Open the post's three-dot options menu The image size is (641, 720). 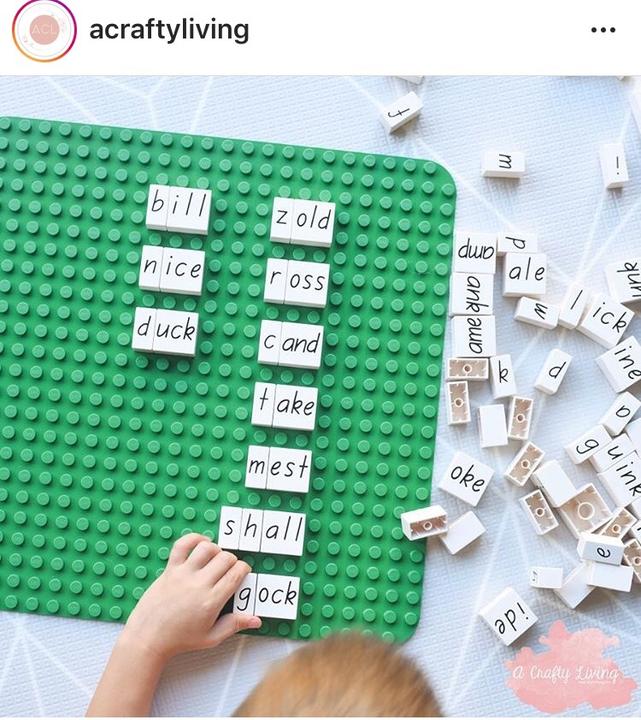tap(603, 30)
